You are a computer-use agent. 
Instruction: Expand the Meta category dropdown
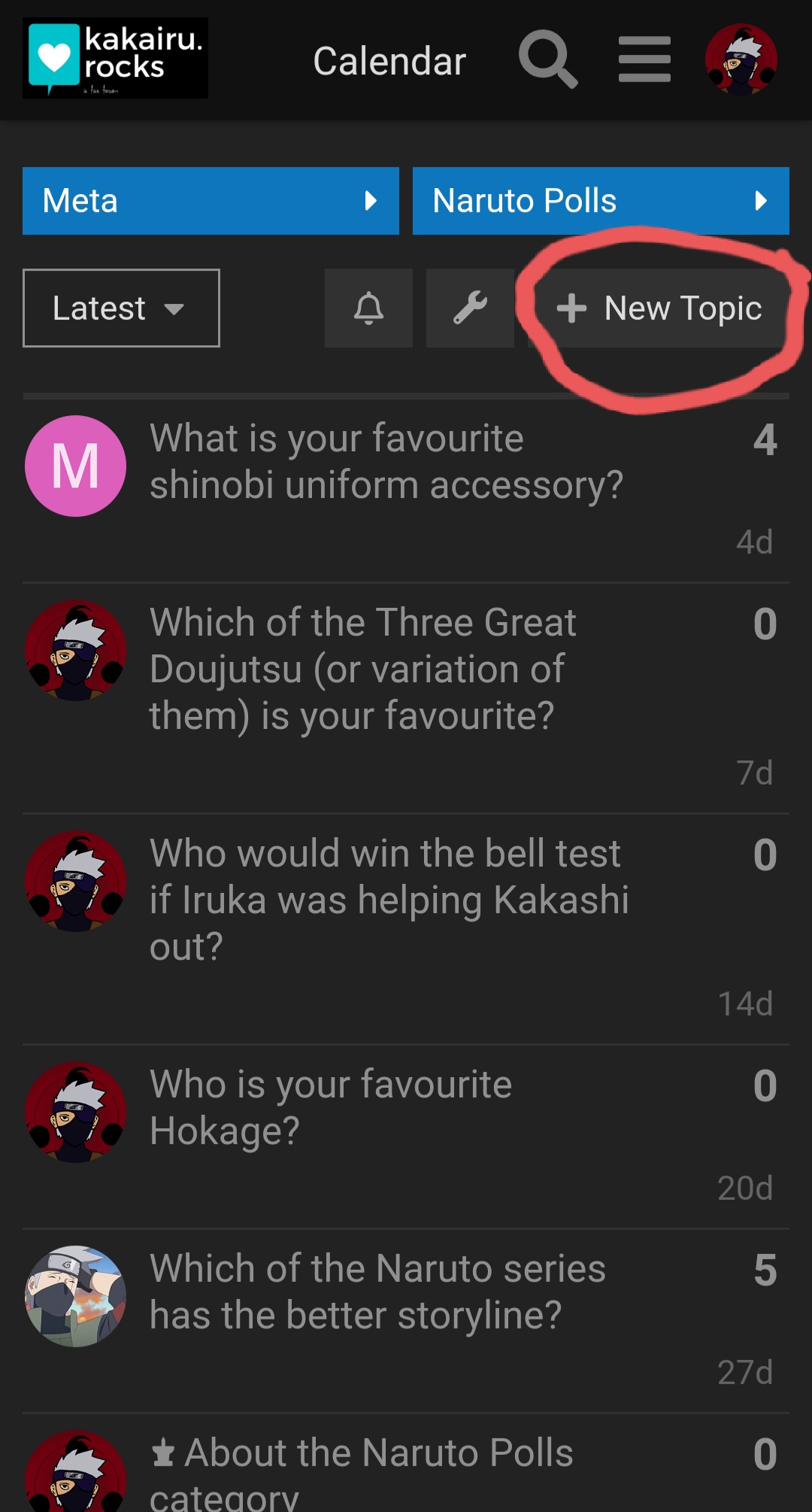click(211, 201)
